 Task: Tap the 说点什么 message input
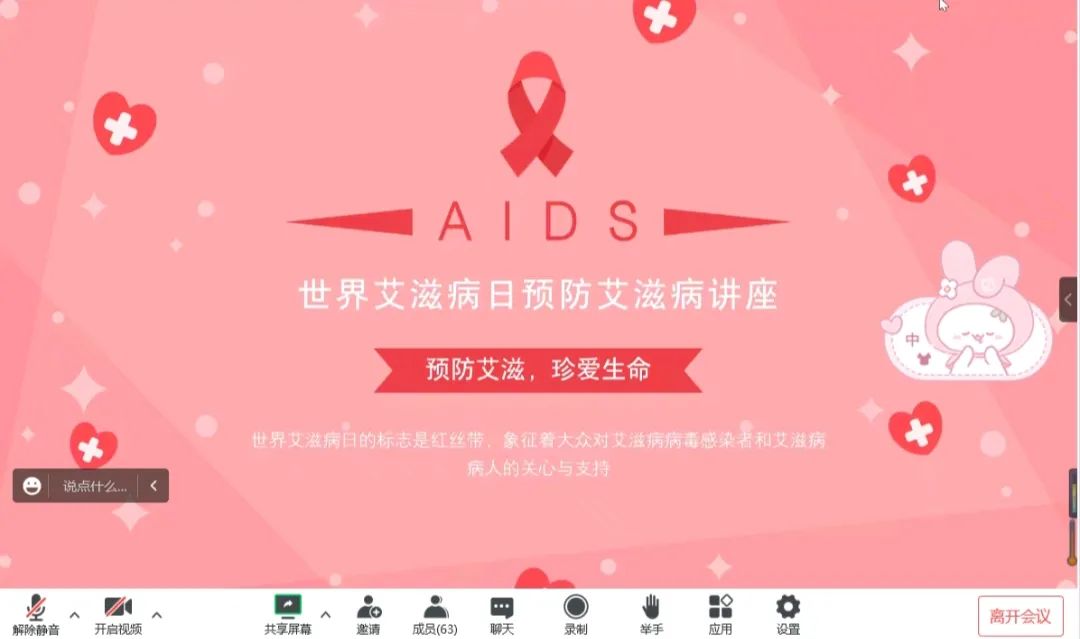click(x=95, y=487)
